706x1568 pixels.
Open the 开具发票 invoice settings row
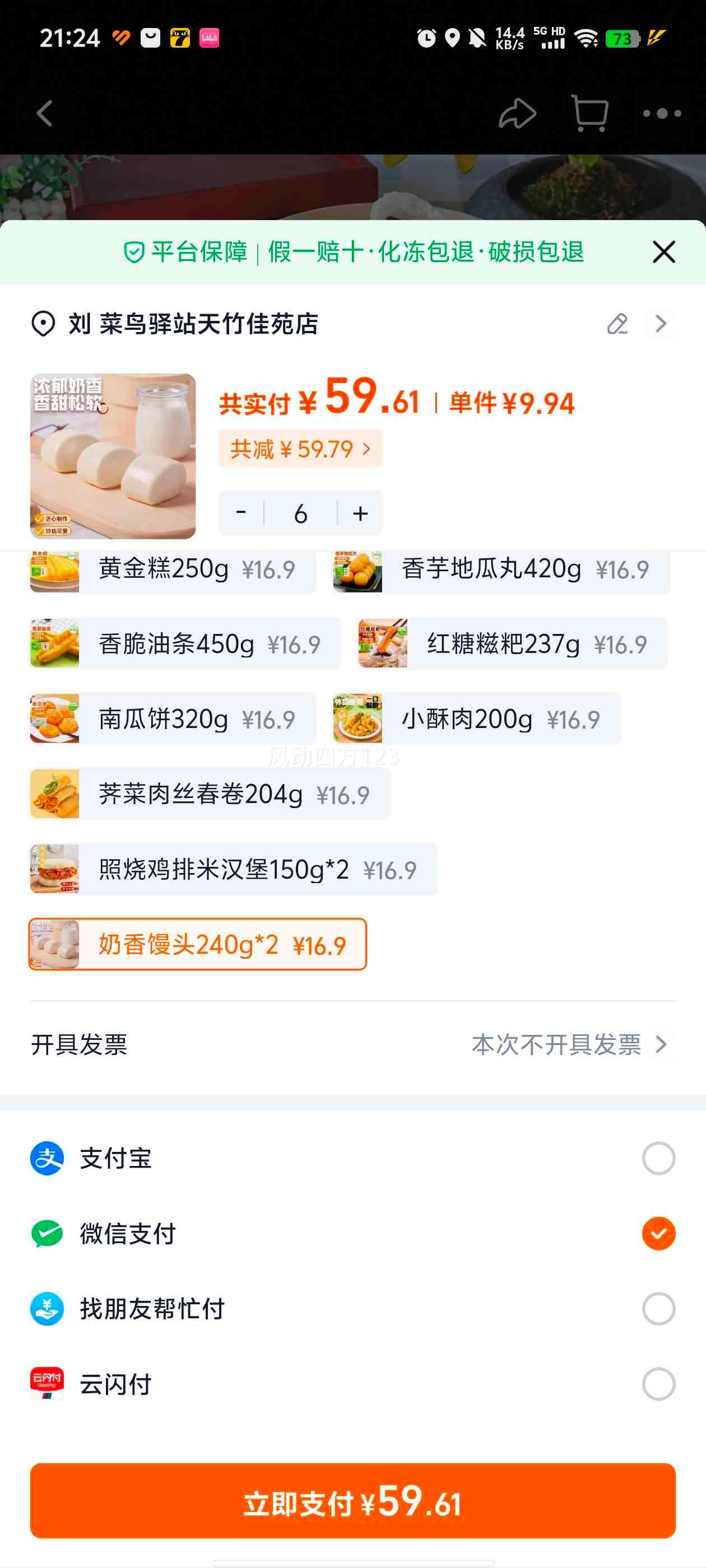click(352, 1044)
